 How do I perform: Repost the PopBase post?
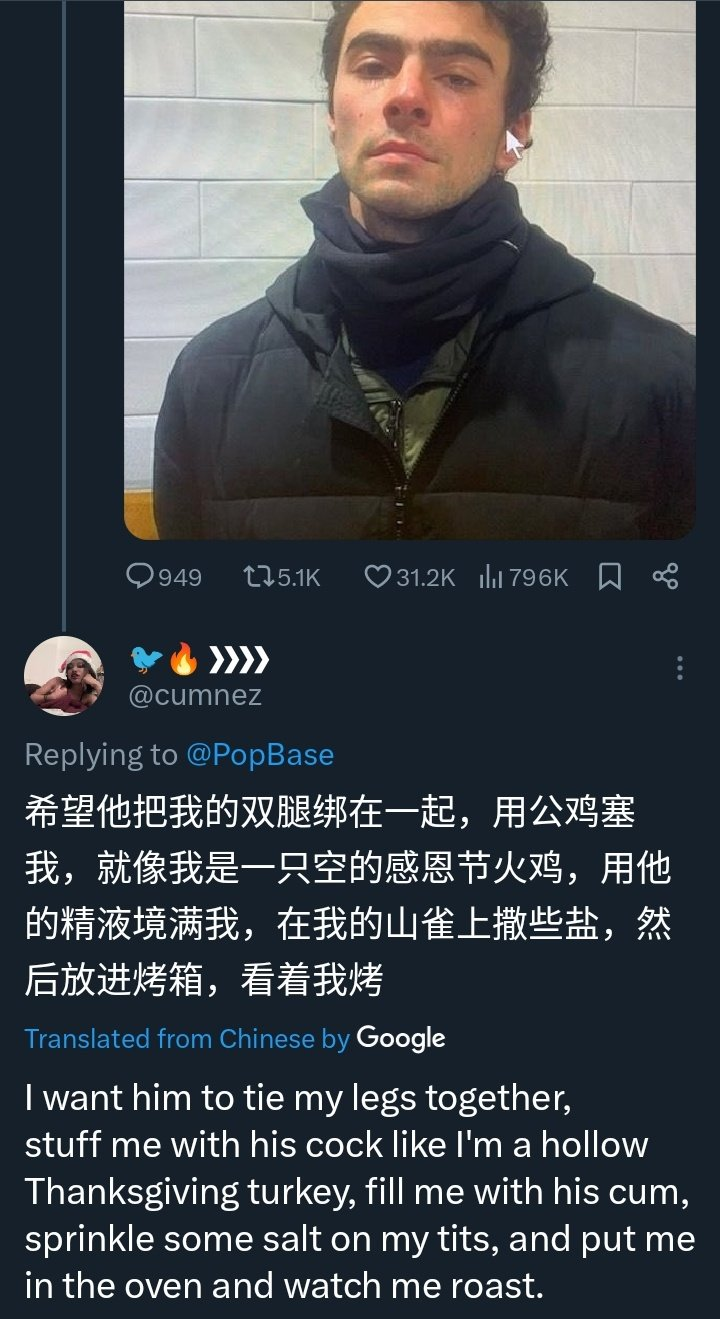(258, 576)
